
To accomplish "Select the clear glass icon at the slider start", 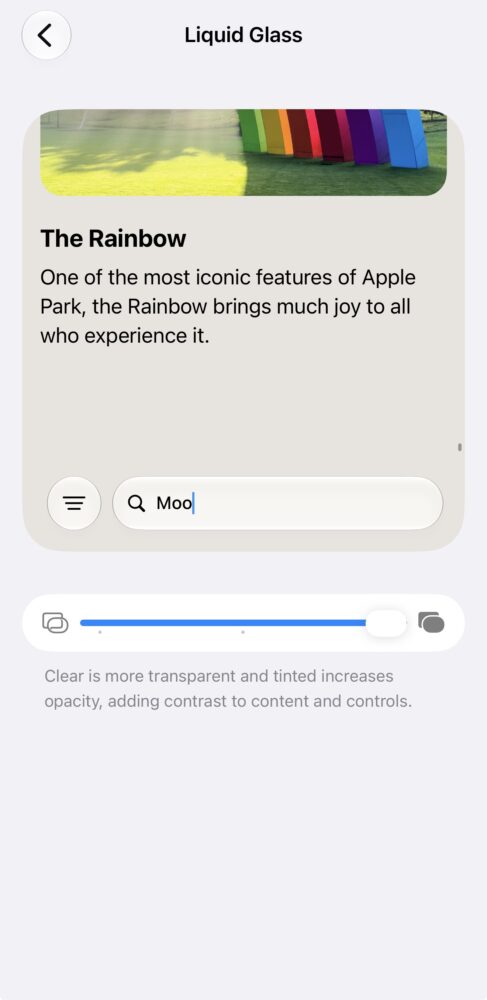I will tap(55, 622).
